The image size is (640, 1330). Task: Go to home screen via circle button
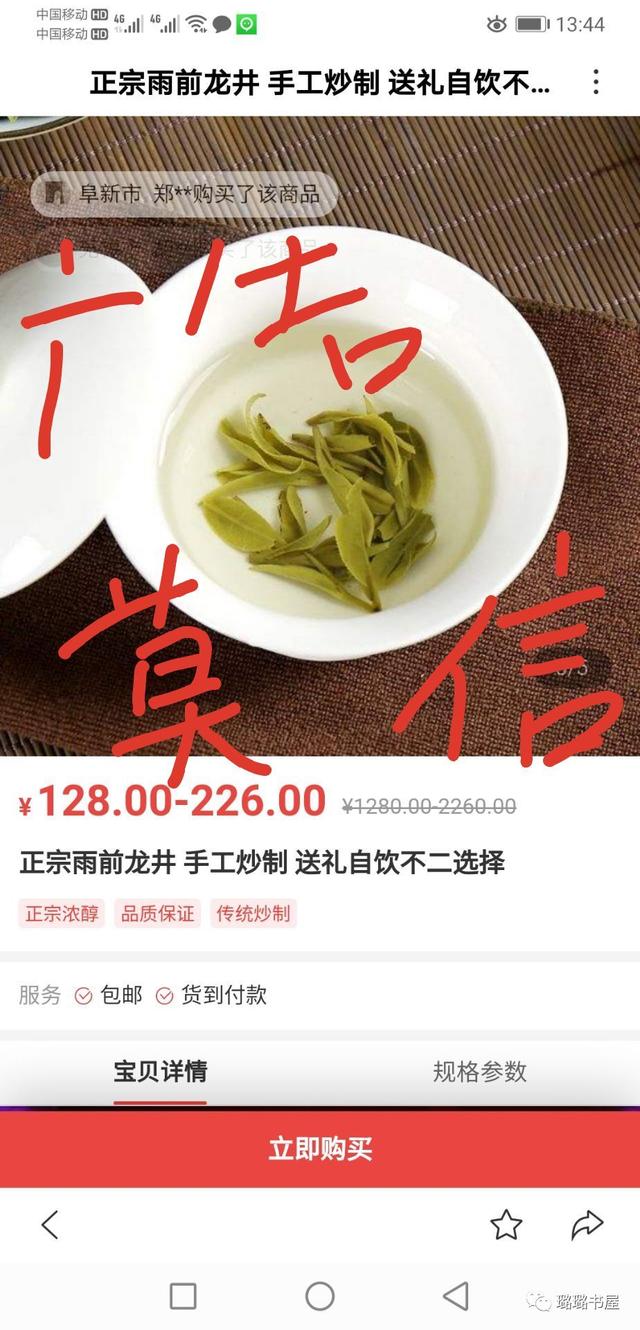[320, 1296]
